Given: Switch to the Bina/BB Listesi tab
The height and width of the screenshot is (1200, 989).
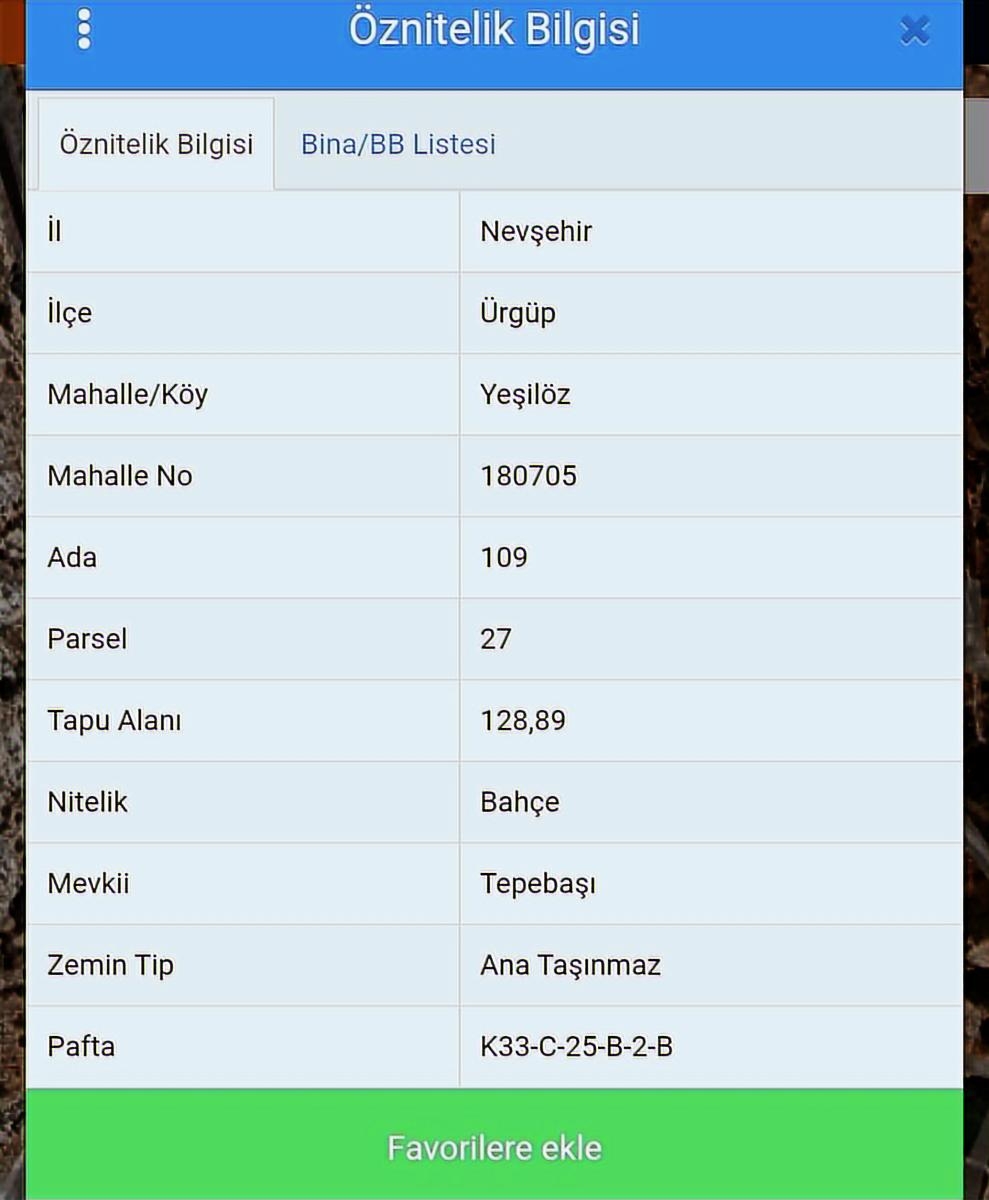Looking at the screenshot, I should pyautogui.click(x=397, y=144).
